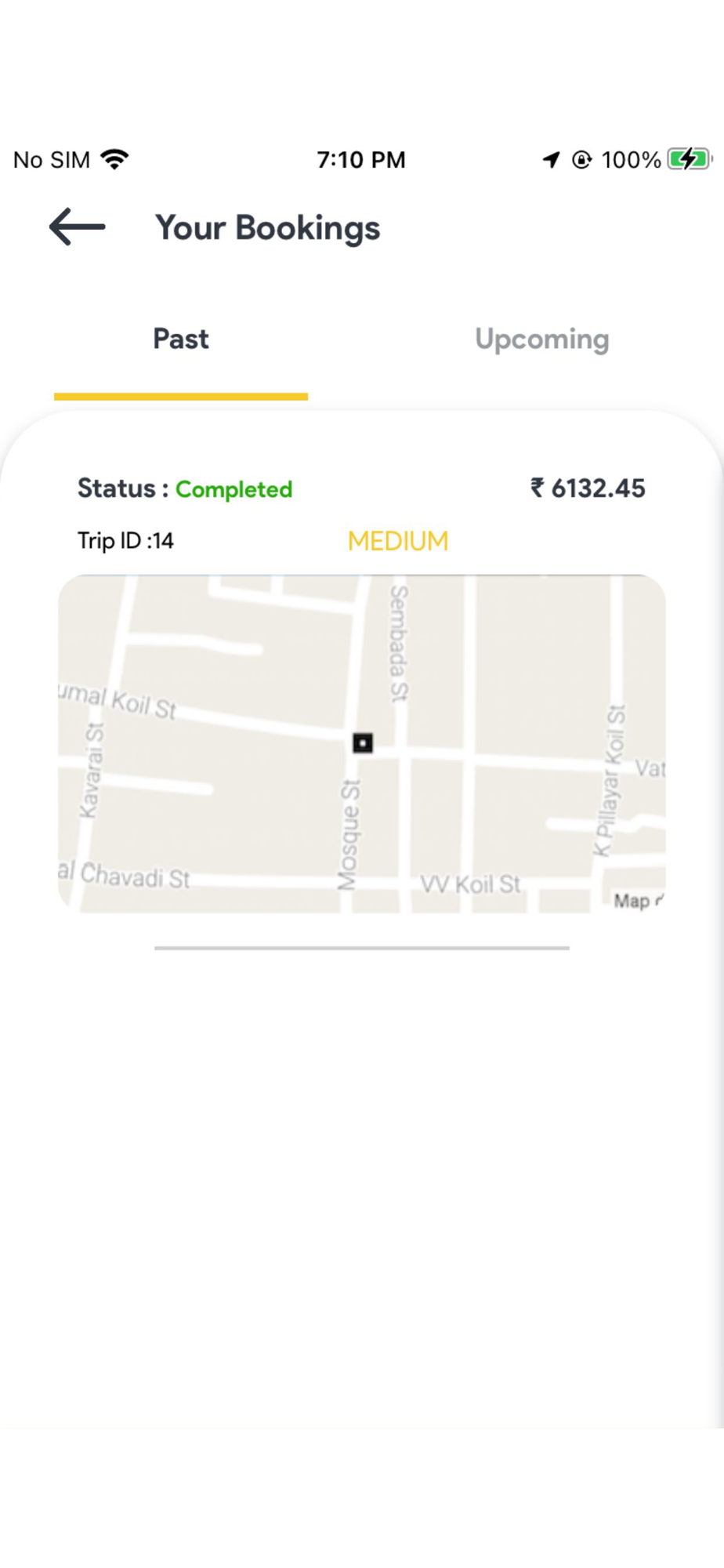
Task: Select the Past tab
Action: click(181, 339)
